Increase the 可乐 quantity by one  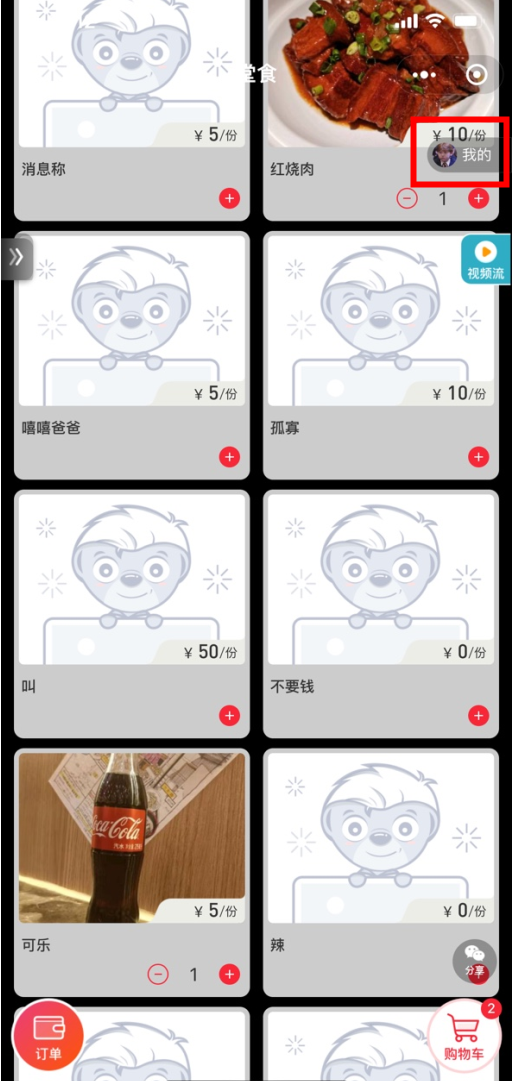(x=230, y=974)
